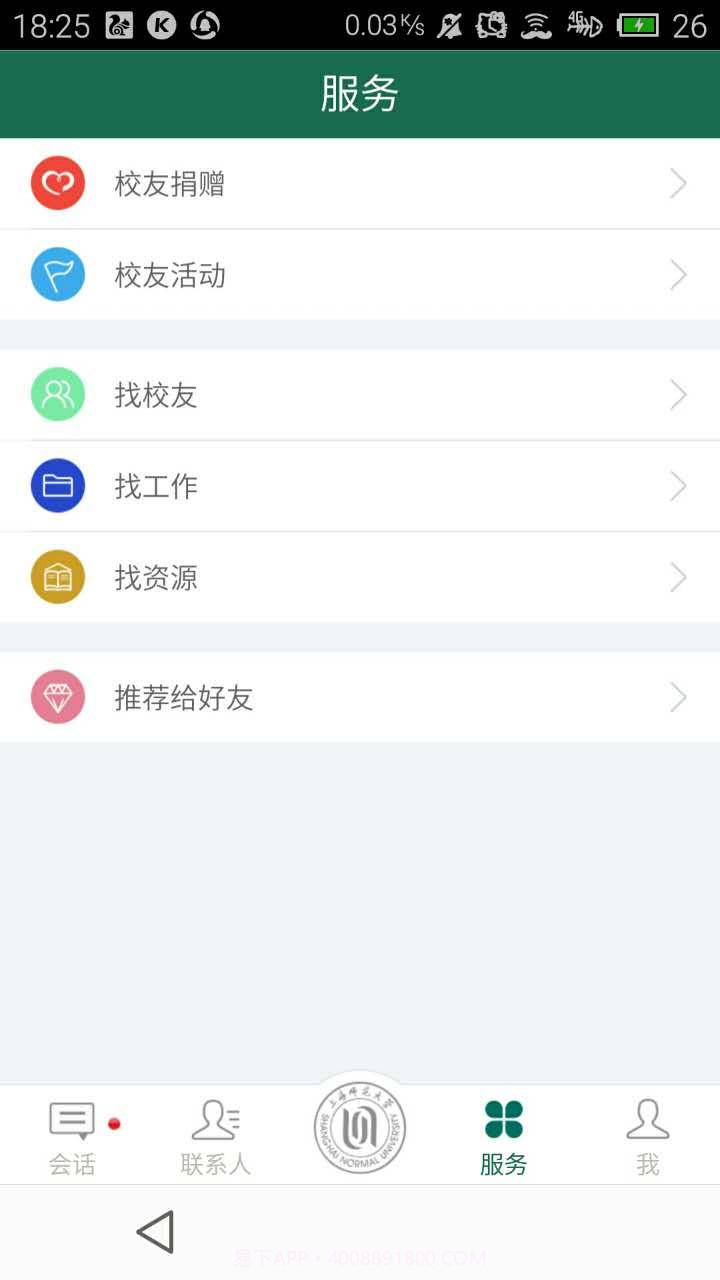The height and width of the screenshot is (1280, 720).
Task: Select the green 找校友 people icon
Action: [x=57, y=394]
